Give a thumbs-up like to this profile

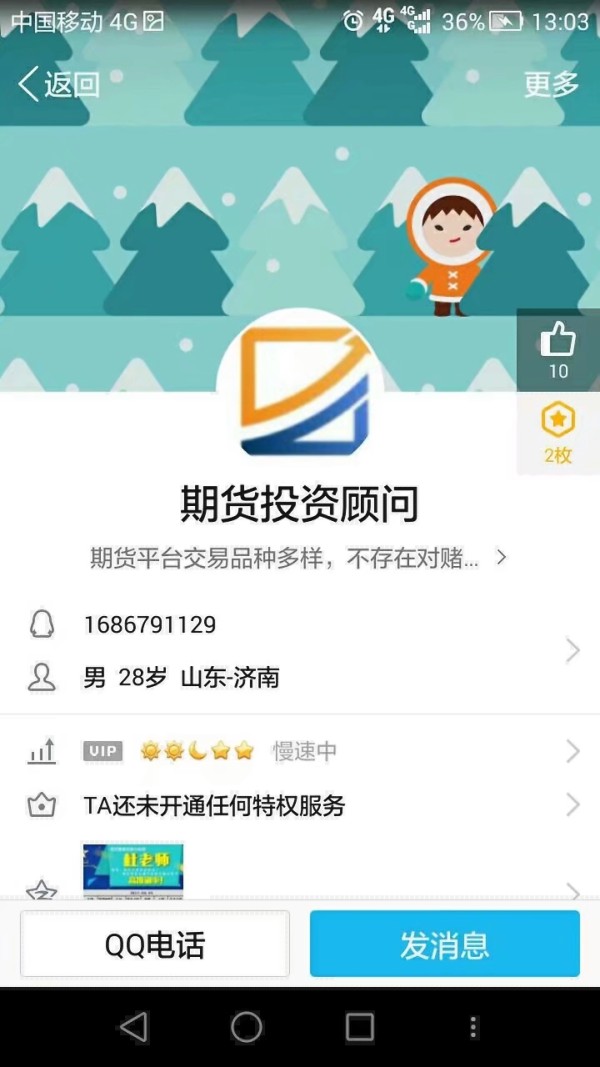click(x=559, y=350)
